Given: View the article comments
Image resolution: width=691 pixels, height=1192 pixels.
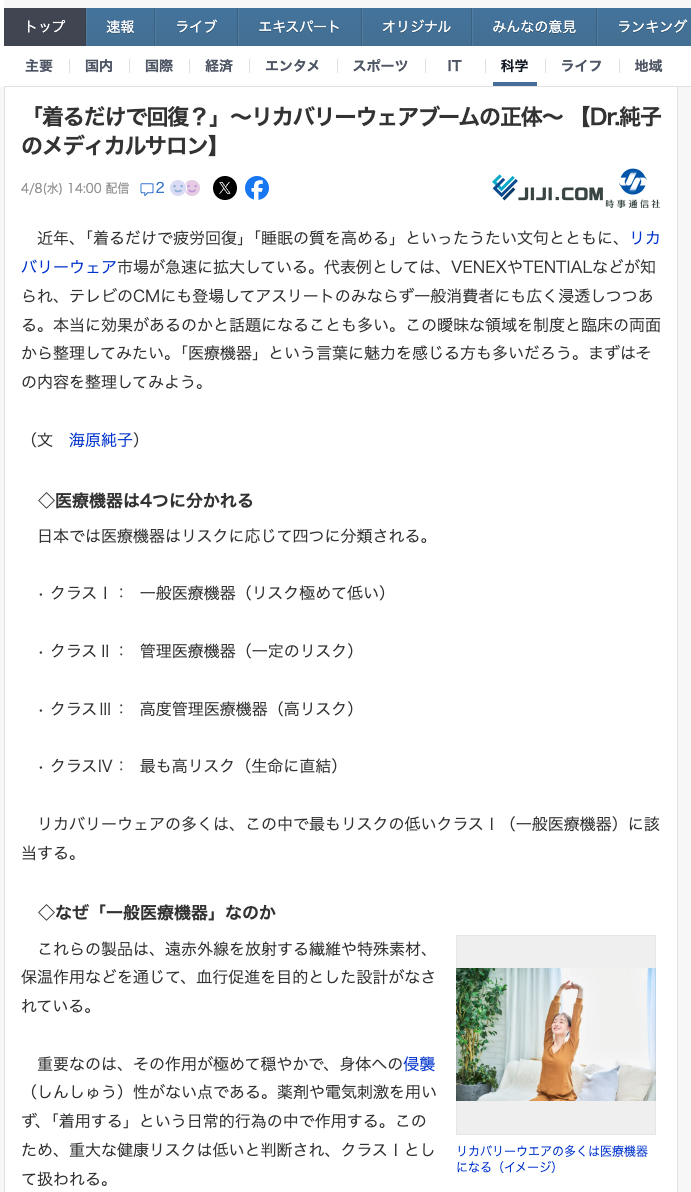Looking at the screenshot, I should click(x=152, y=188).
